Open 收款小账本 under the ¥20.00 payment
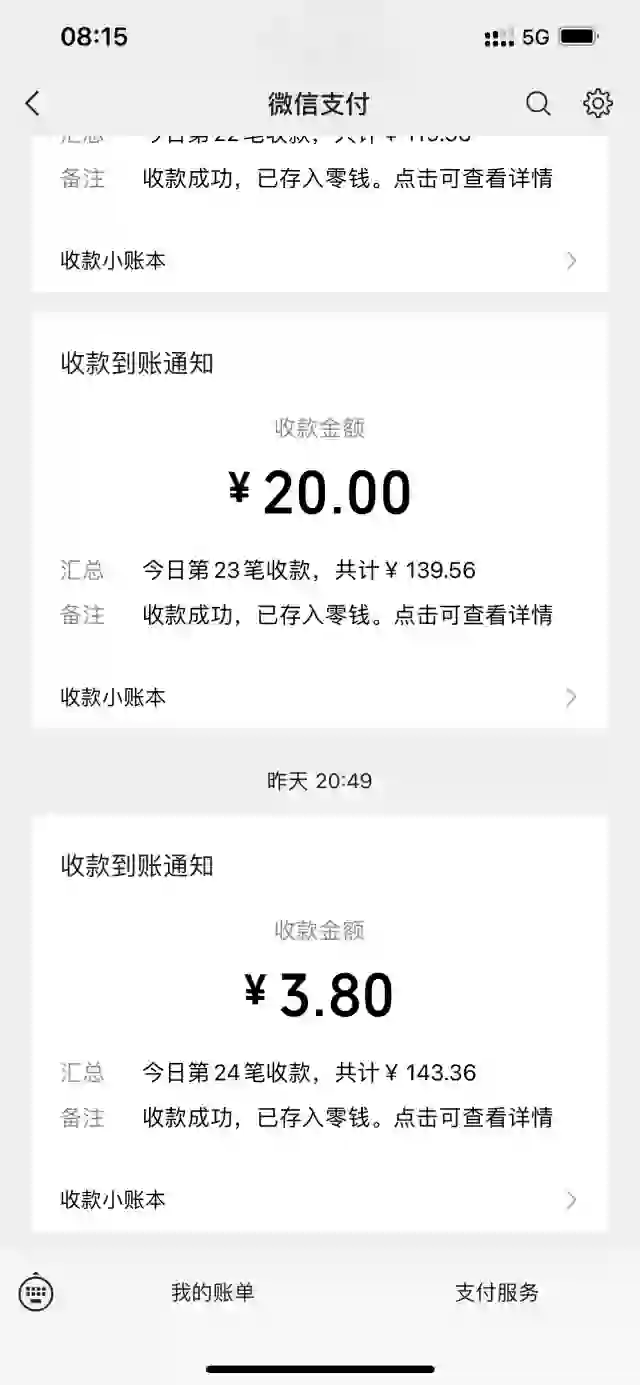The image size is (640, 1385). (320, 697)
